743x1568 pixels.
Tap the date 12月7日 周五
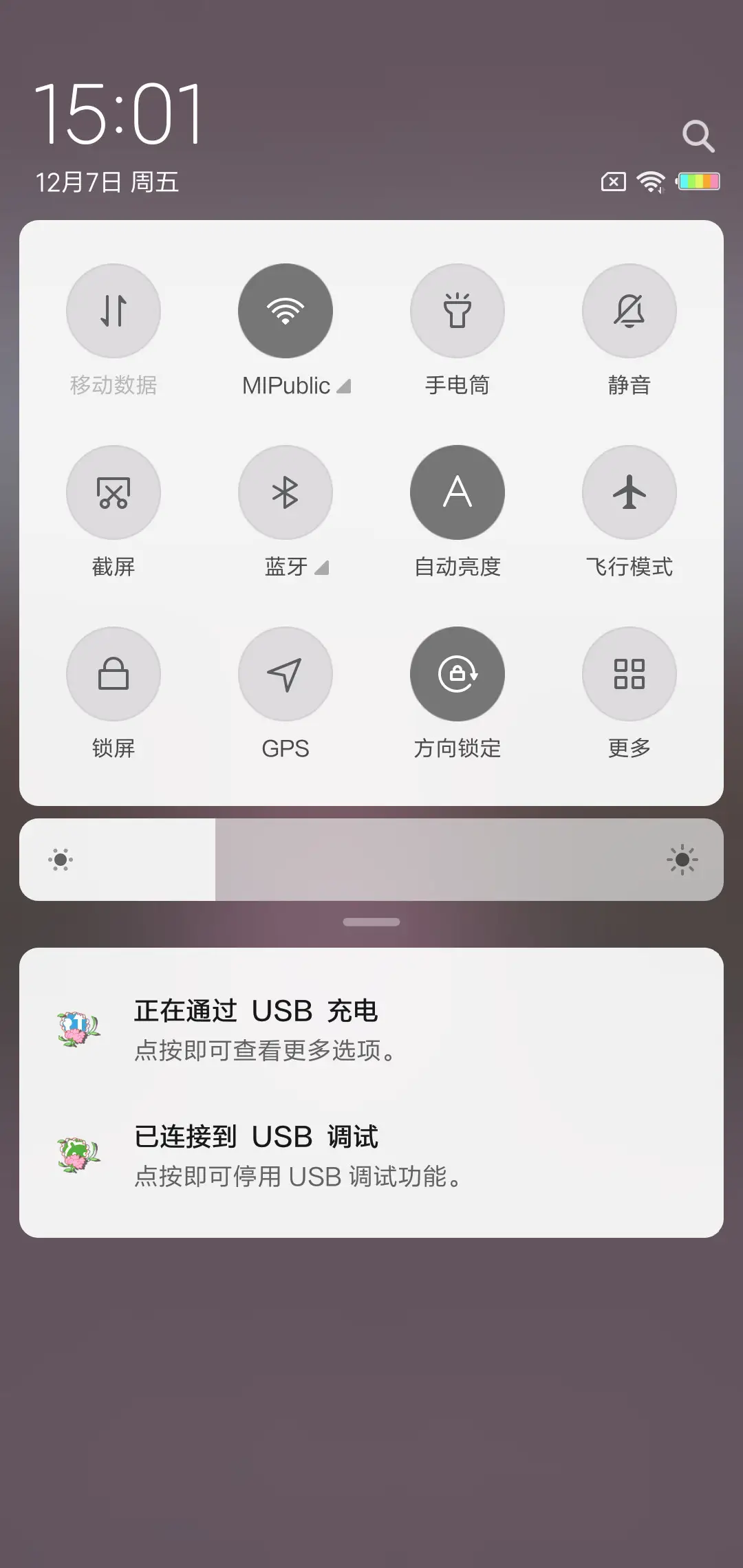(x=107, y=182)
